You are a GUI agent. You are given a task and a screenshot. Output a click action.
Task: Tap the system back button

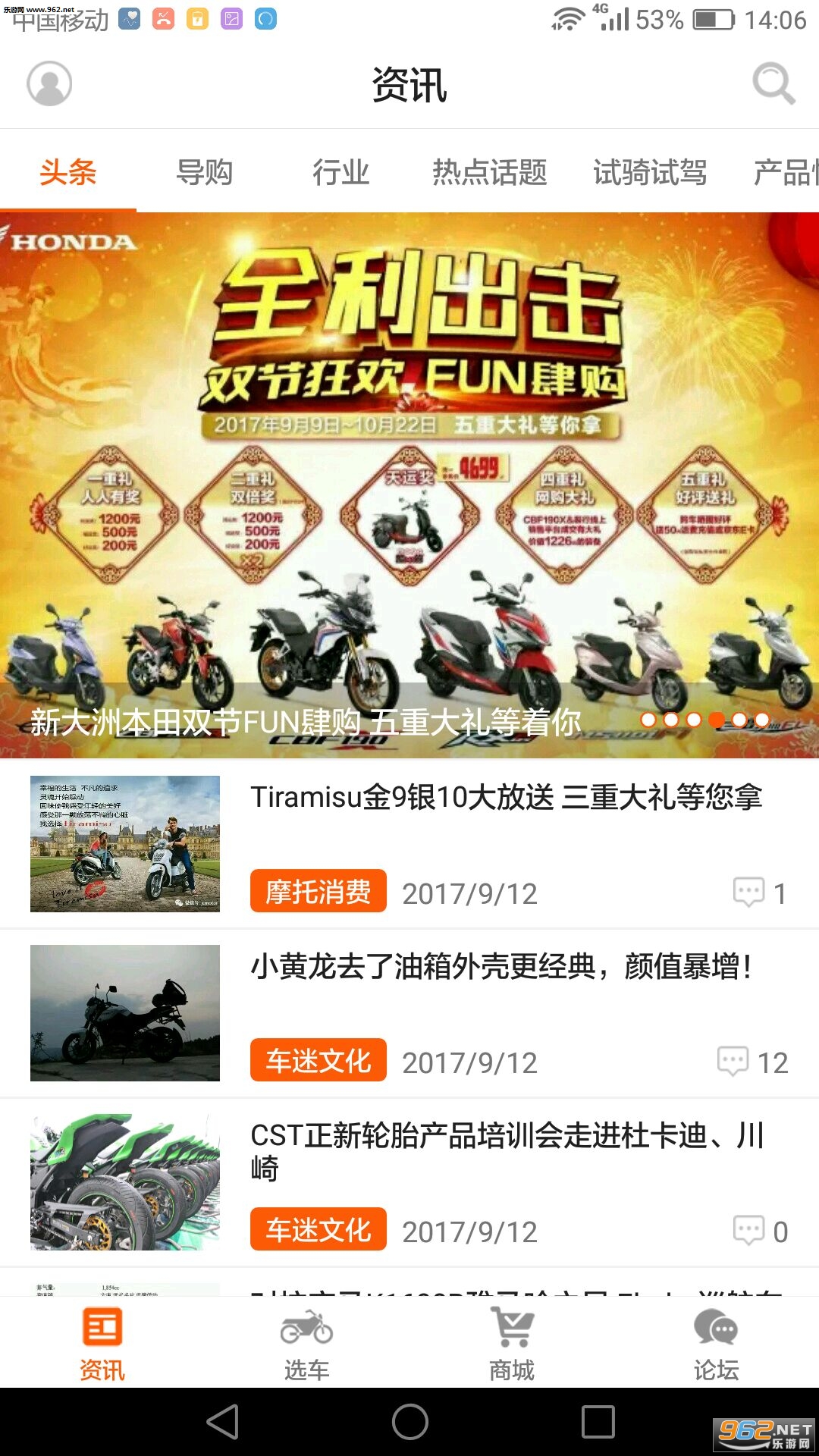click(x=223, y=1422)
